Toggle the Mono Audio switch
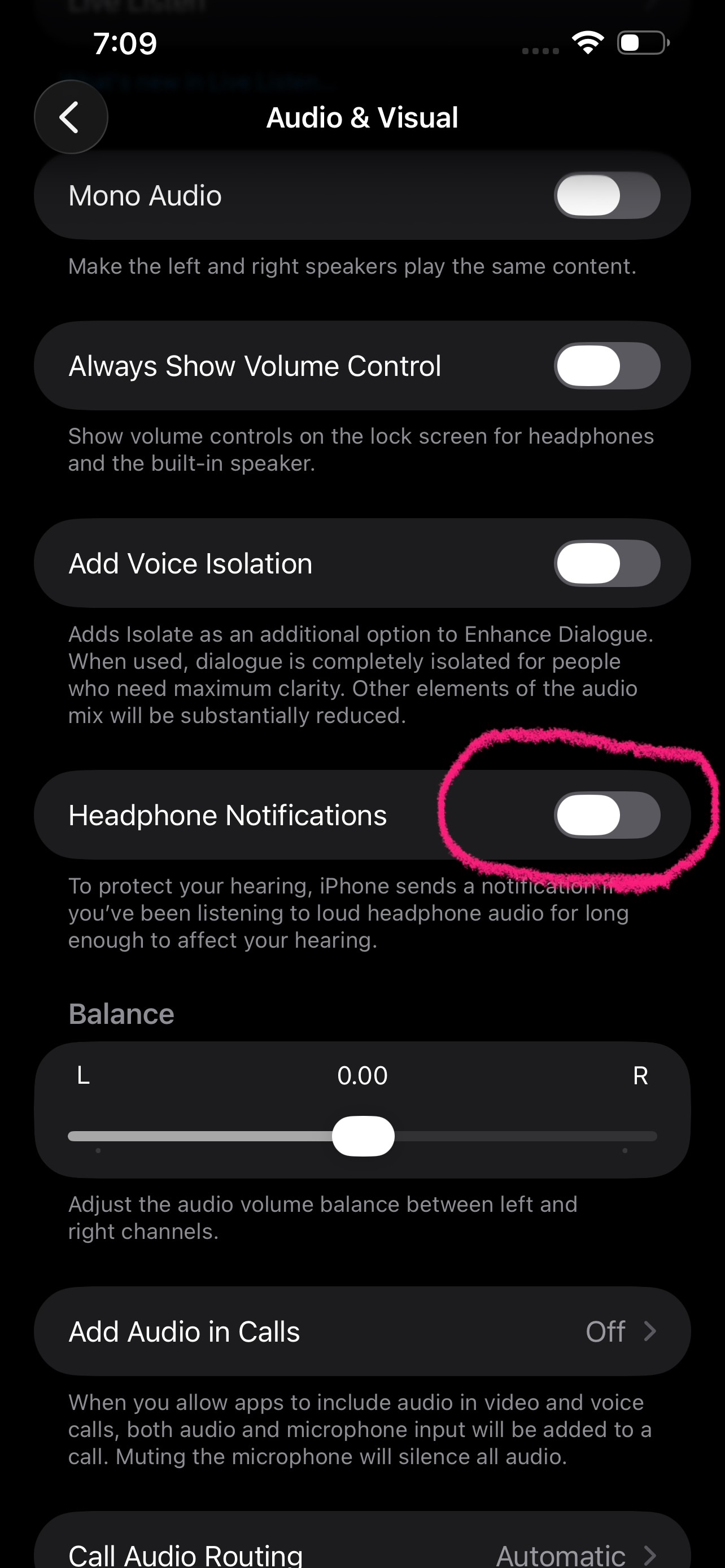The height and width of the screenshot is (1568, 725). (x=606, y=195)
